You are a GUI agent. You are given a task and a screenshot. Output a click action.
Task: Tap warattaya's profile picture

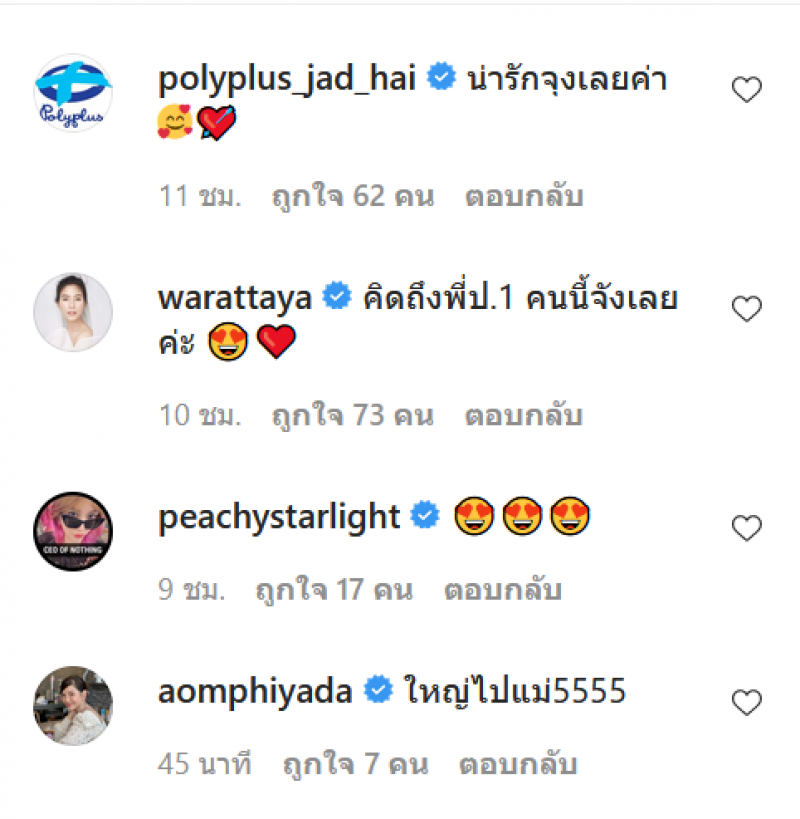(73, 311)
